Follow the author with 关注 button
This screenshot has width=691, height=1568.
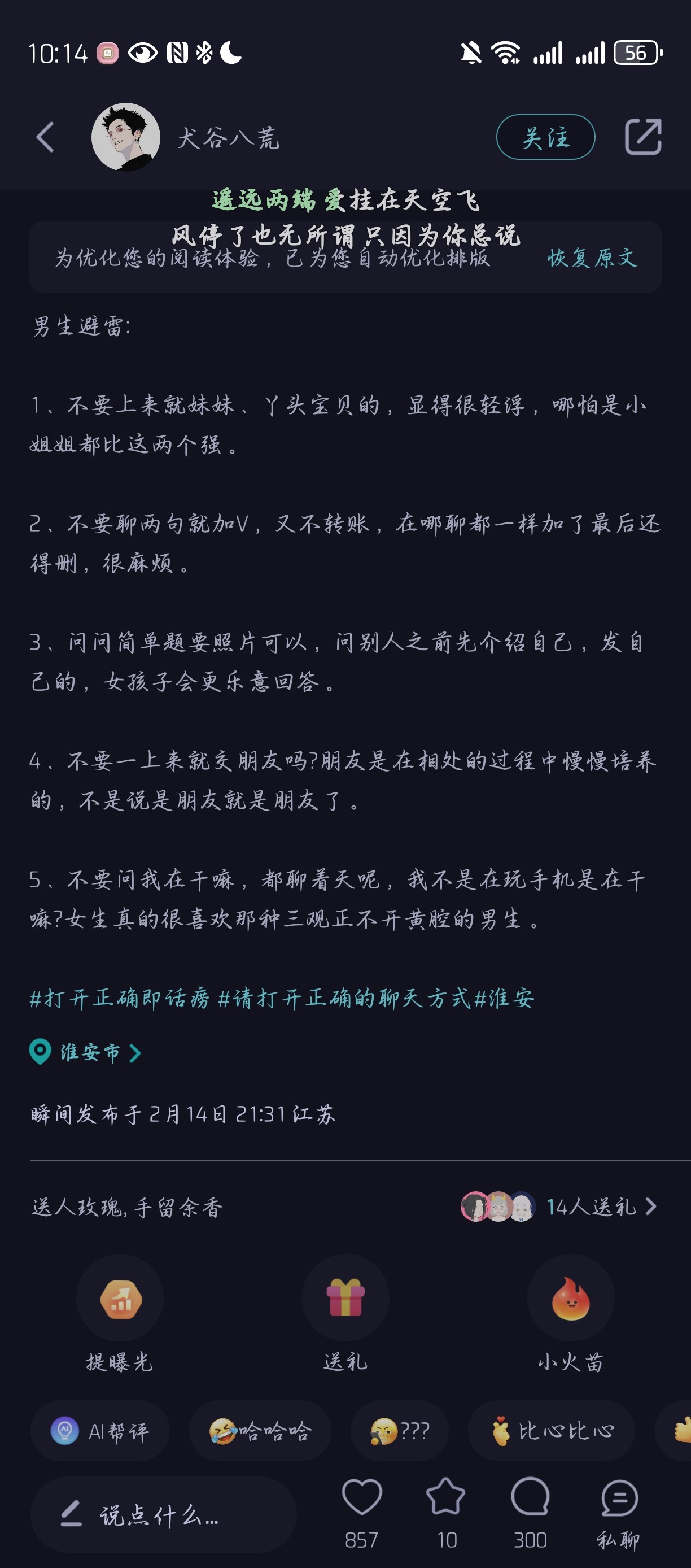[x=545, y=137]
